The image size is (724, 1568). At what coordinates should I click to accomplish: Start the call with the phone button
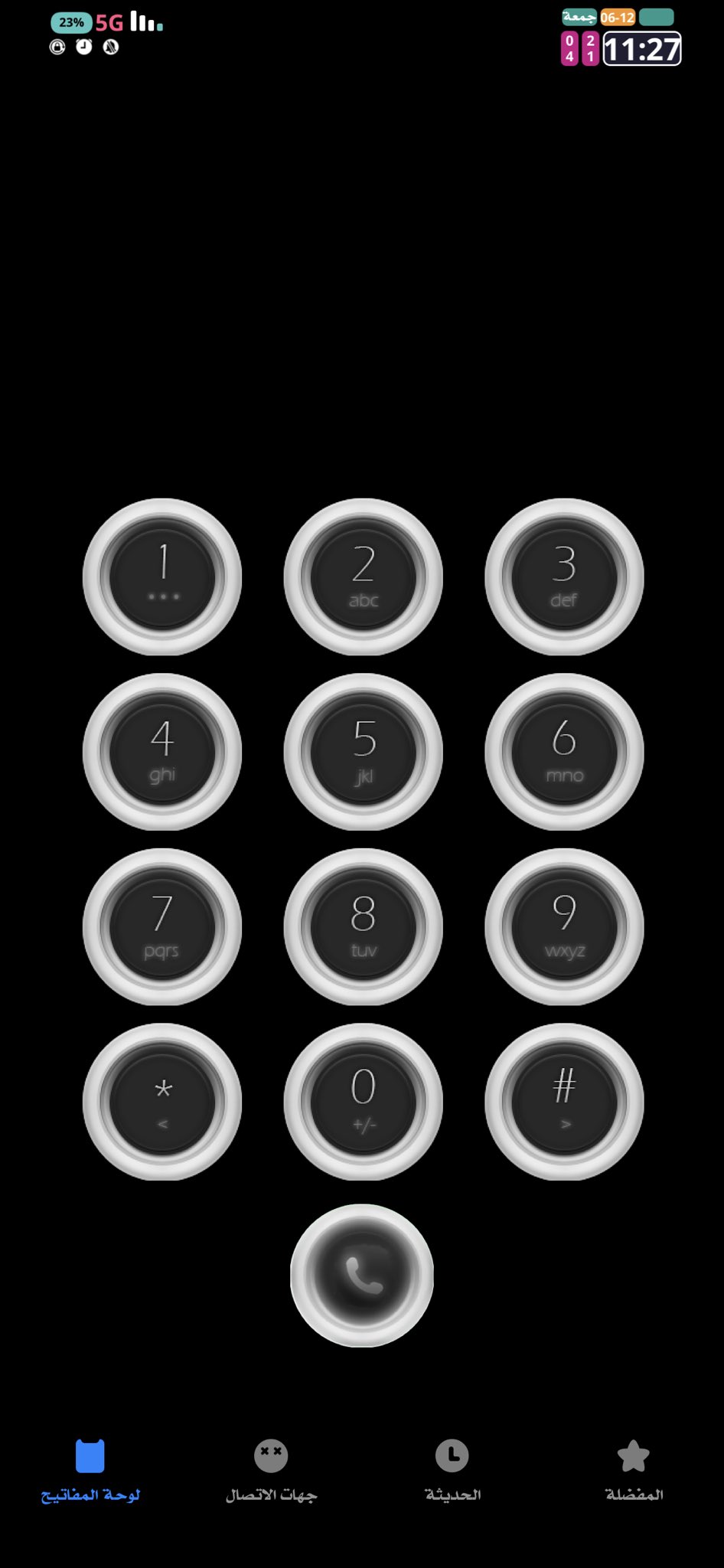tap(362, 1276)
